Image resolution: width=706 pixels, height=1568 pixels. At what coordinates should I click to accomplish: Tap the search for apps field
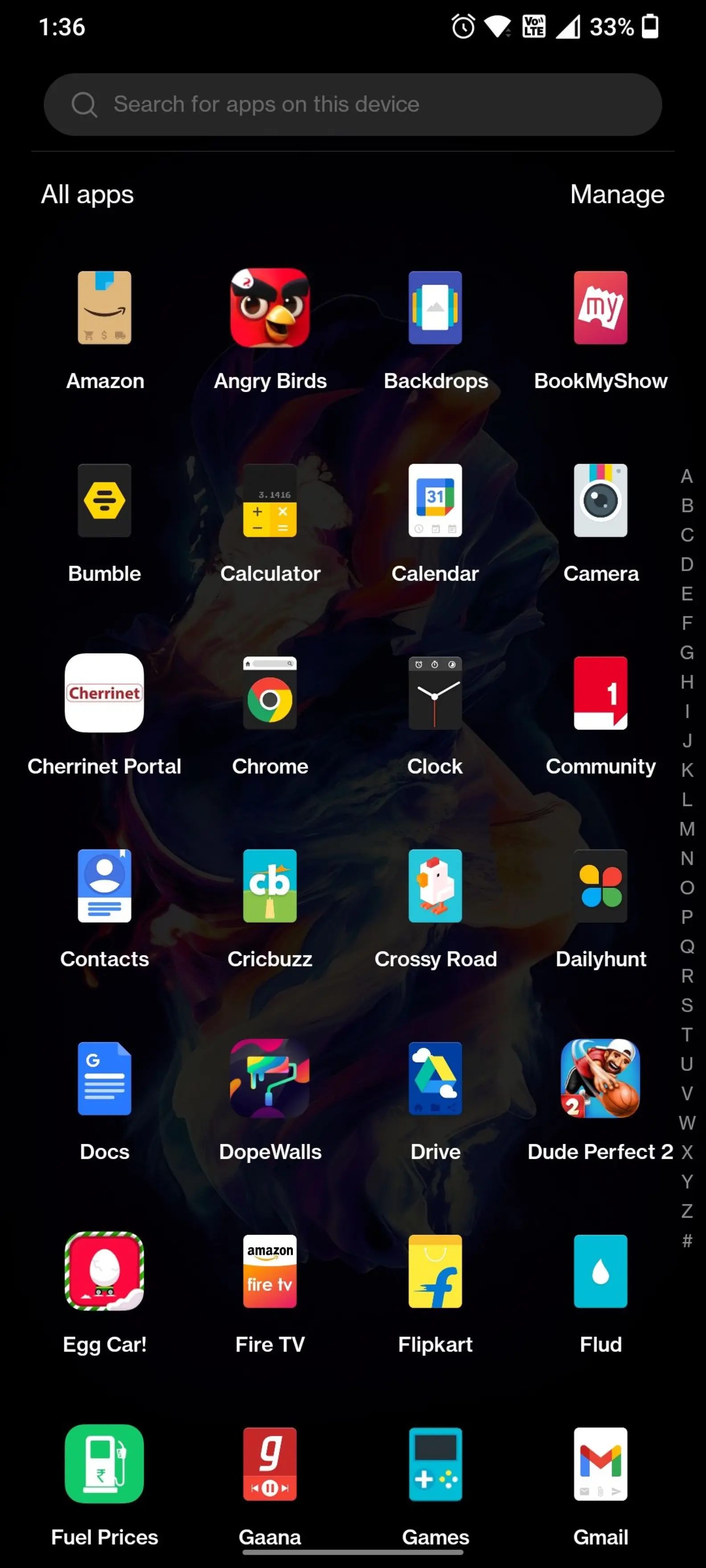click(352, 104)
